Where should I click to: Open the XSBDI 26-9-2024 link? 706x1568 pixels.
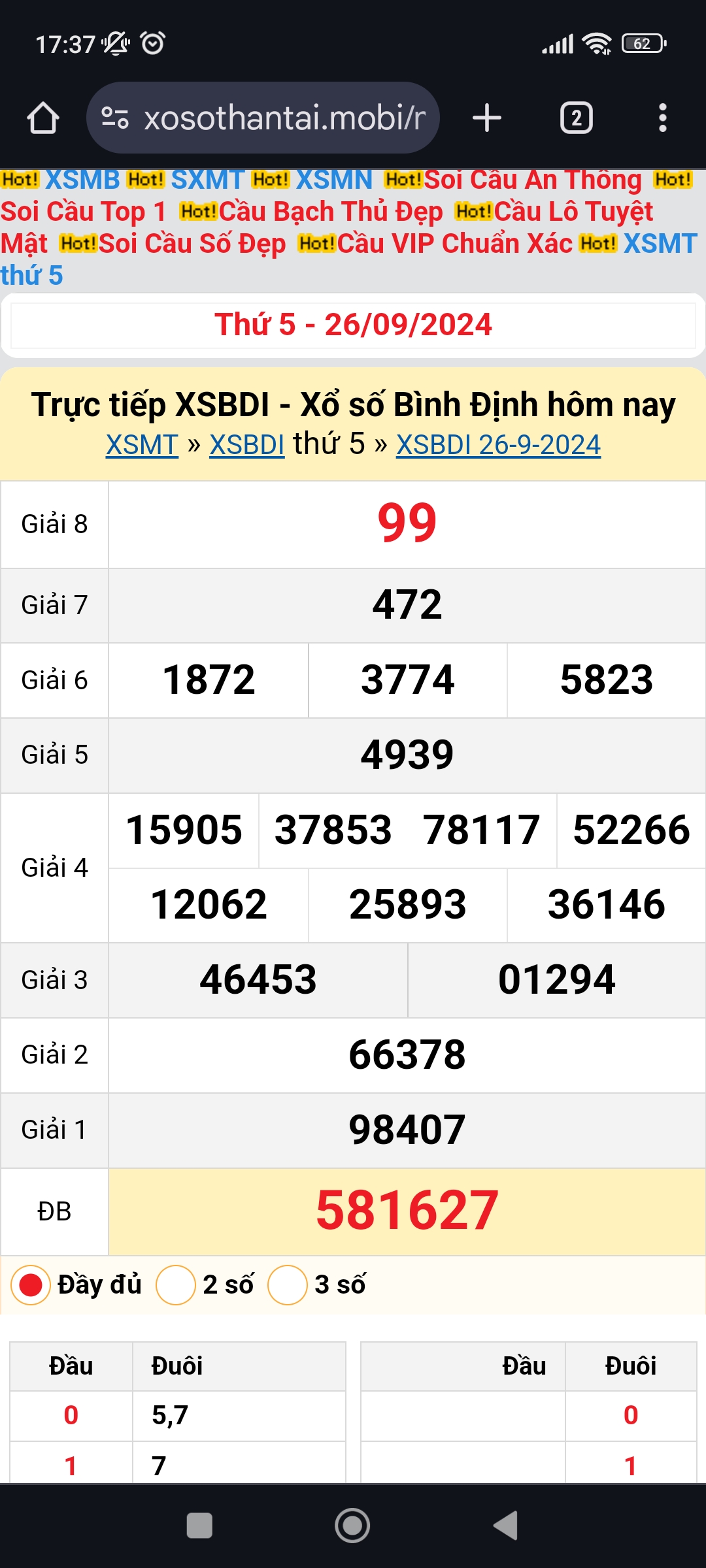coord(498,445)
